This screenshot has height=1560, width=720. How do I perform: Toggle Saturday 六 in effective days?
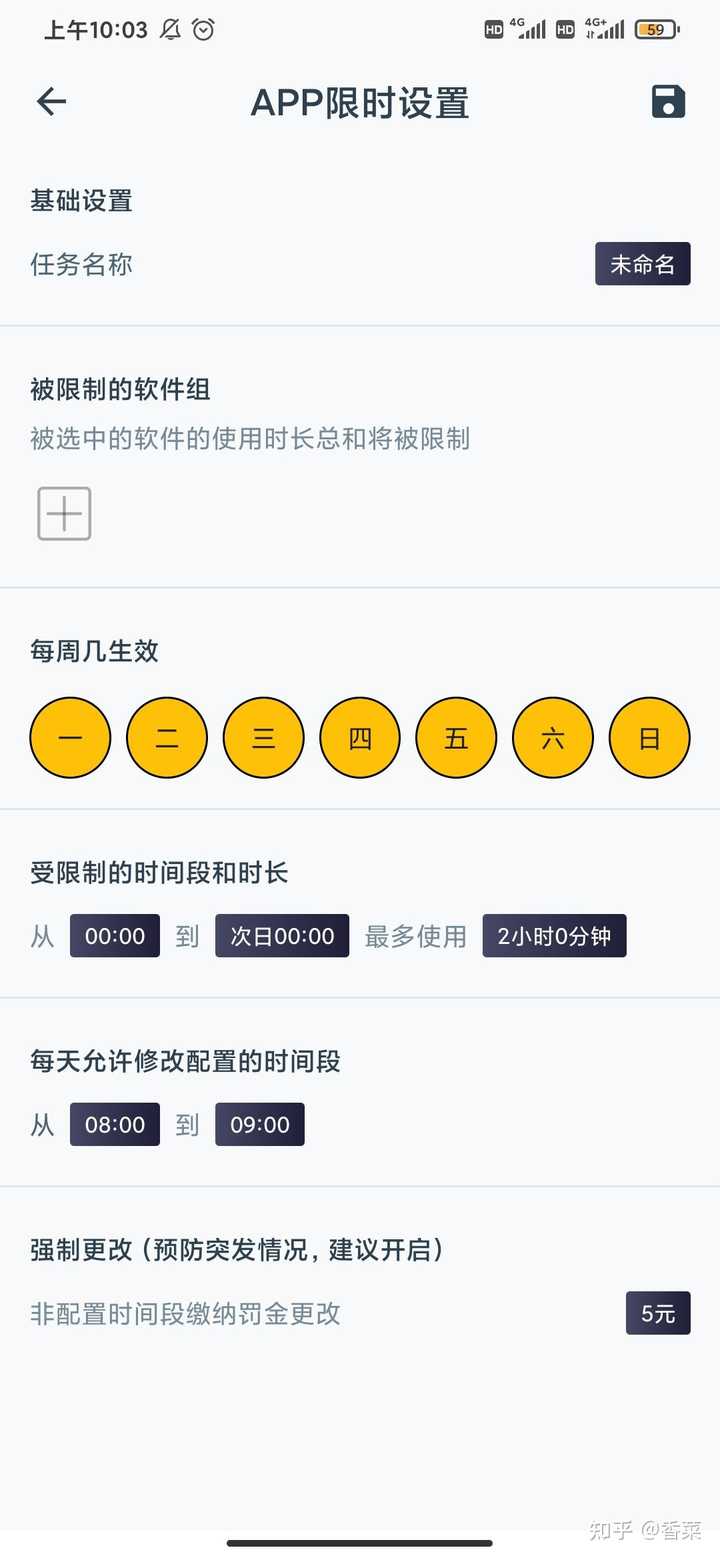tap(553, 738)
